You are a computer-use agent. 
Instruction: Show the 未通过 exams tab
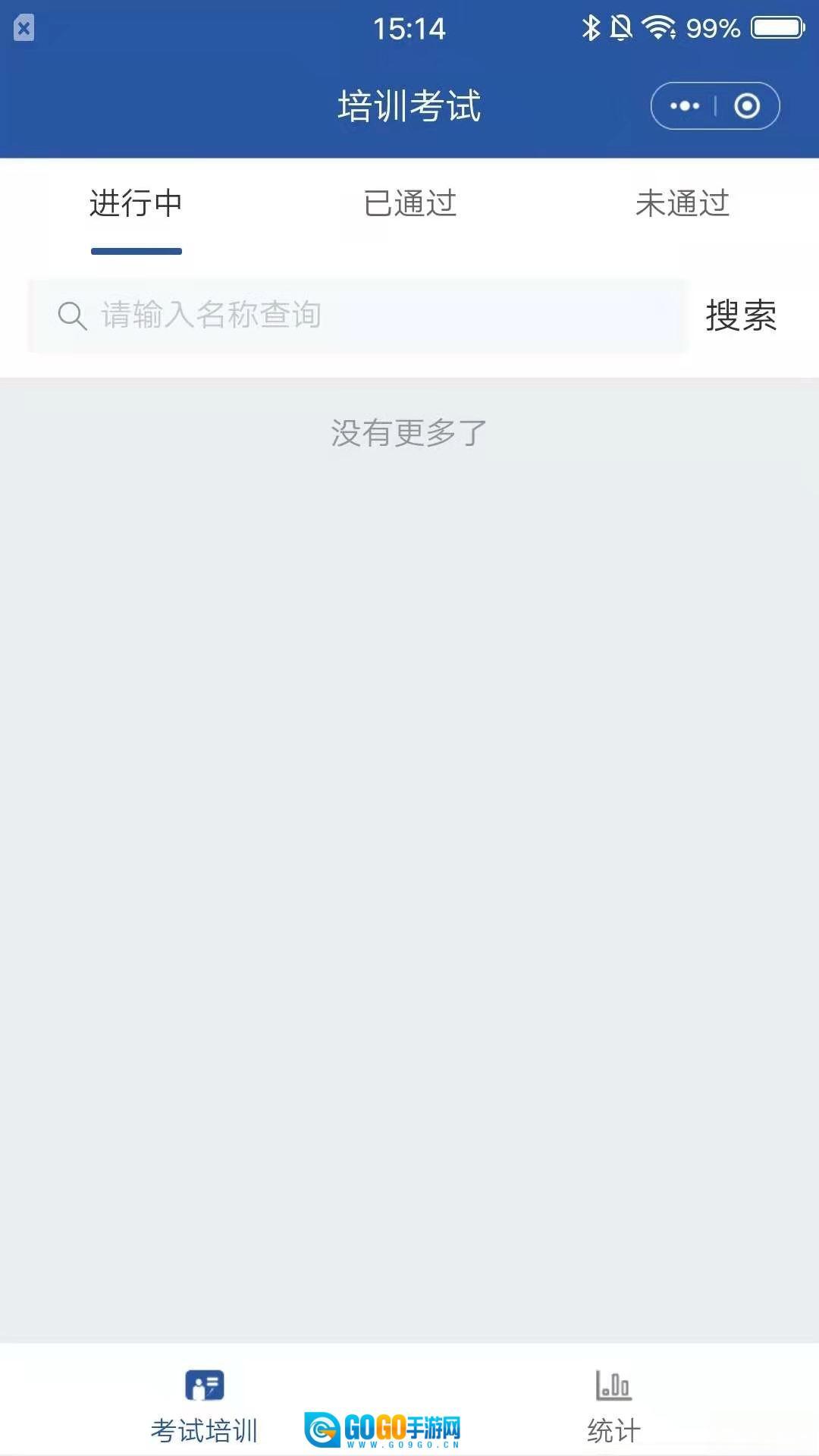(682, 204)
